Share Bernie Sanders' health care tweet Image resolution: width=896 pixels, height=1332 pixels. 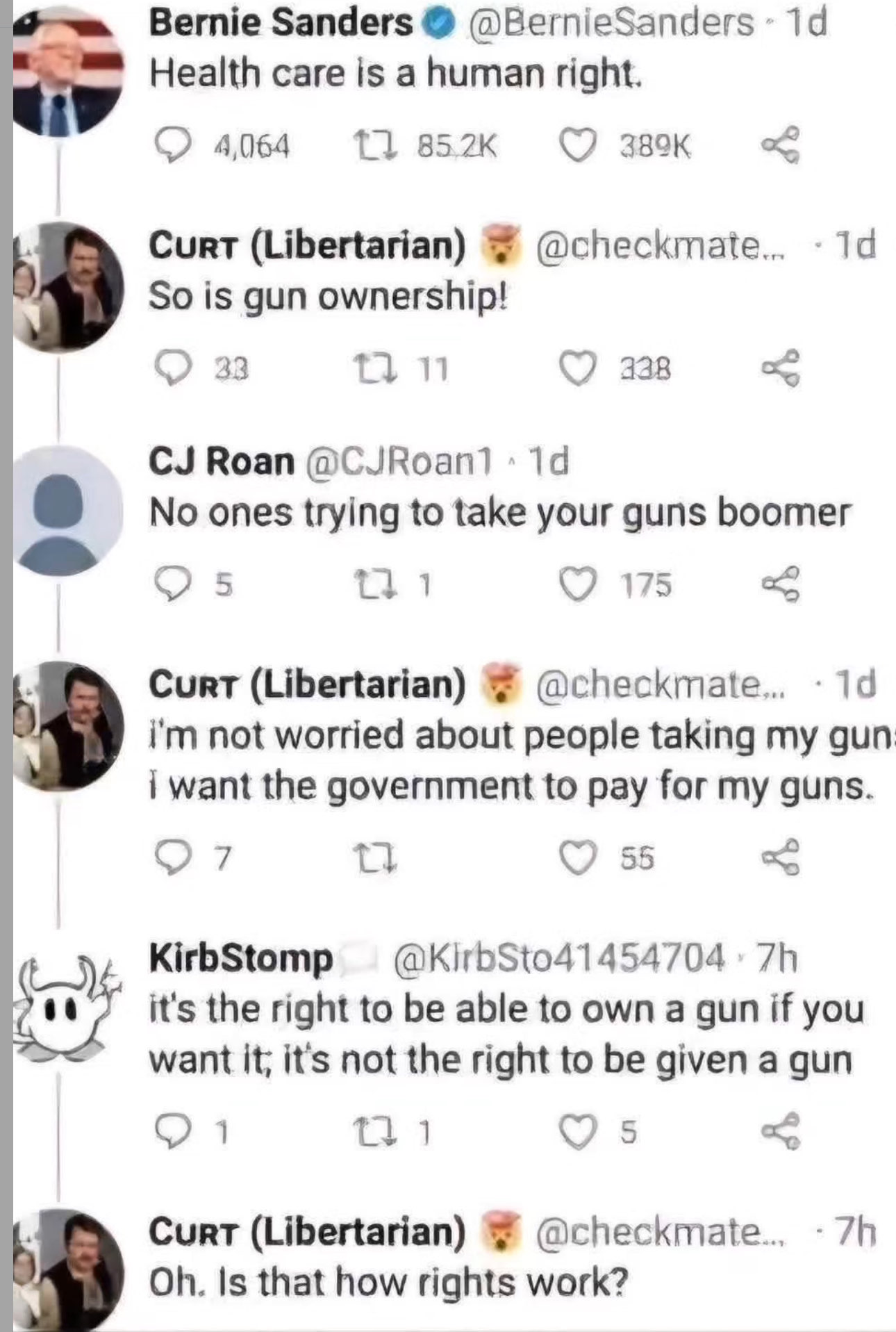[x=781, y=146]
